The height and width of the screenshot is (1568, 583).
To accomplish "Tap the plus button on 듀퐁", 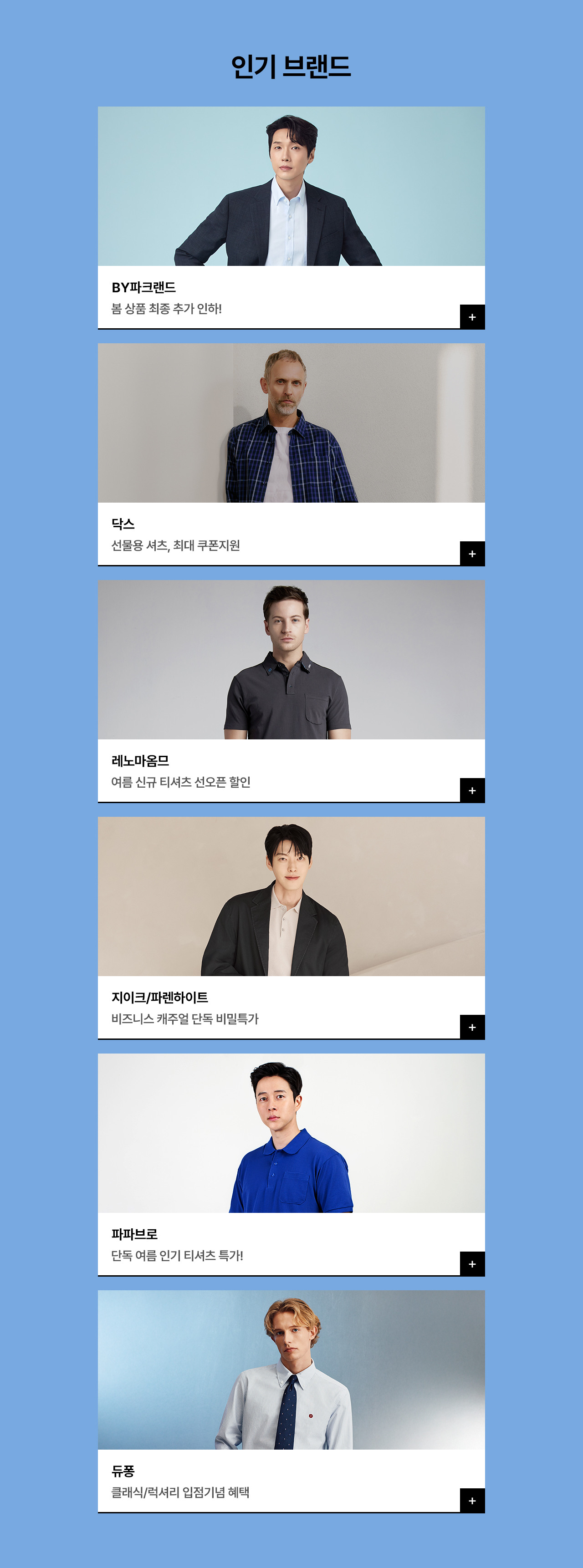I will tap(472, 1501).
